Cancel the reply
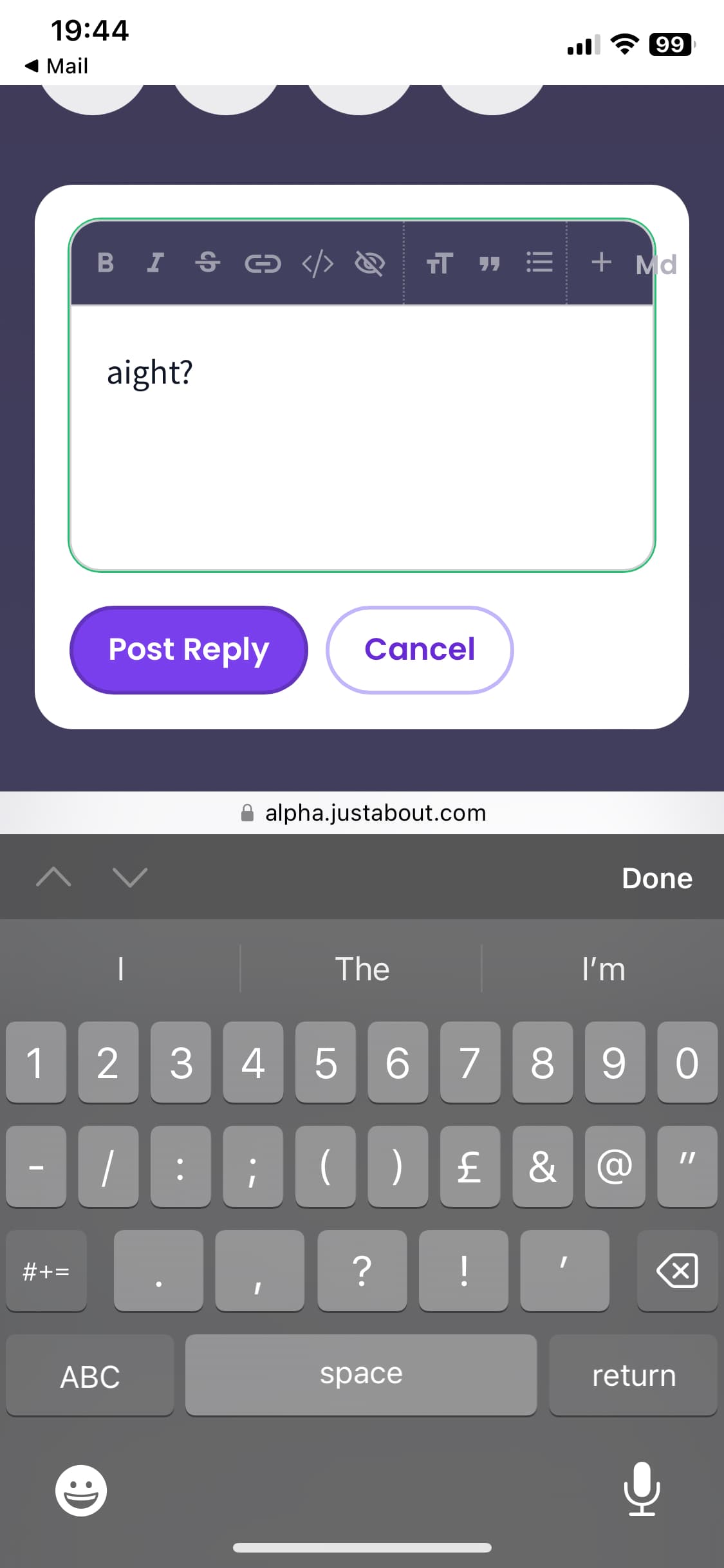 420,649
